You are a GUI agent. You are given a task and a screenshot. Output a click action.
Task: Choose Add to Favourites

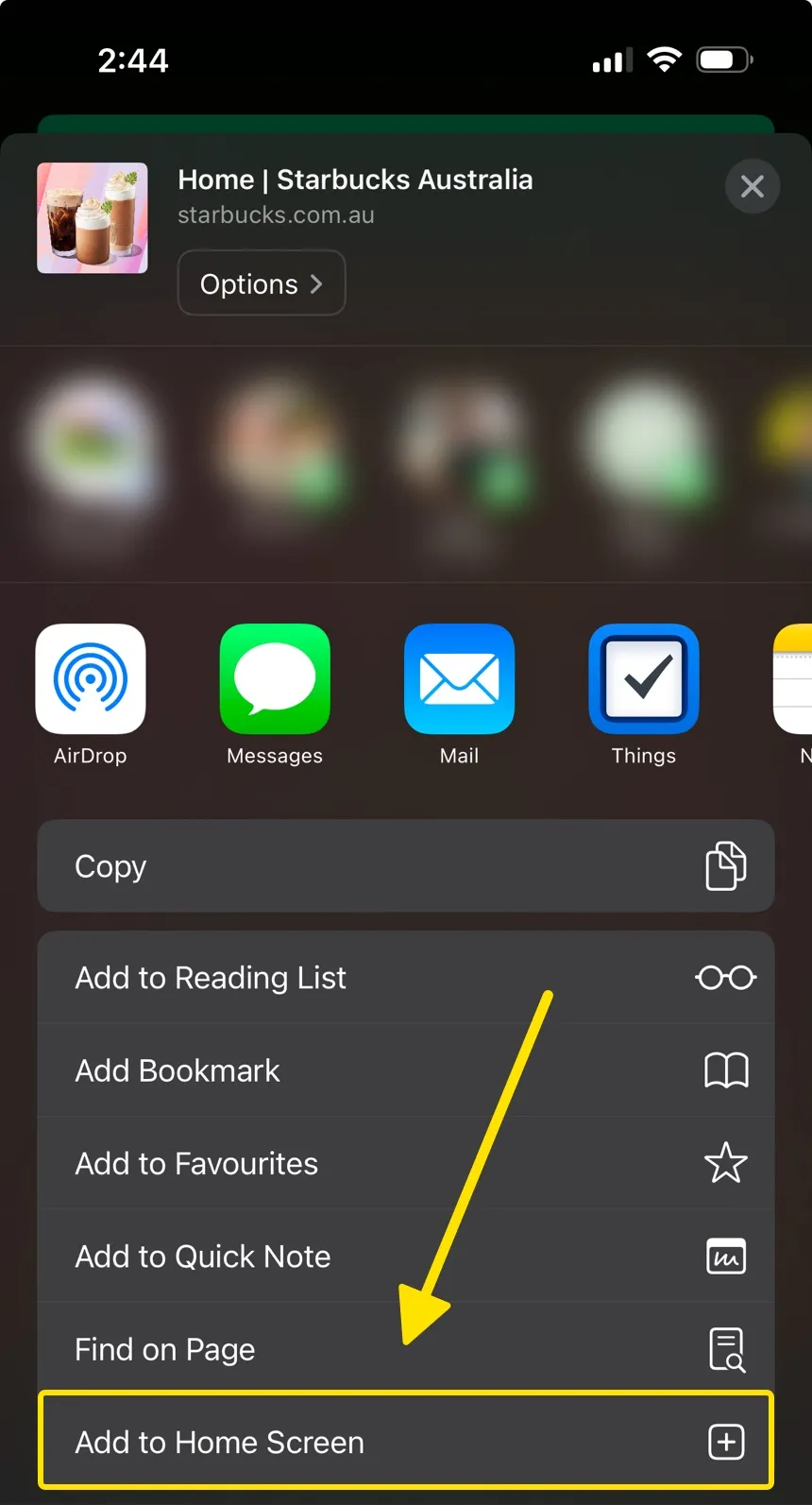[406, 1163]
